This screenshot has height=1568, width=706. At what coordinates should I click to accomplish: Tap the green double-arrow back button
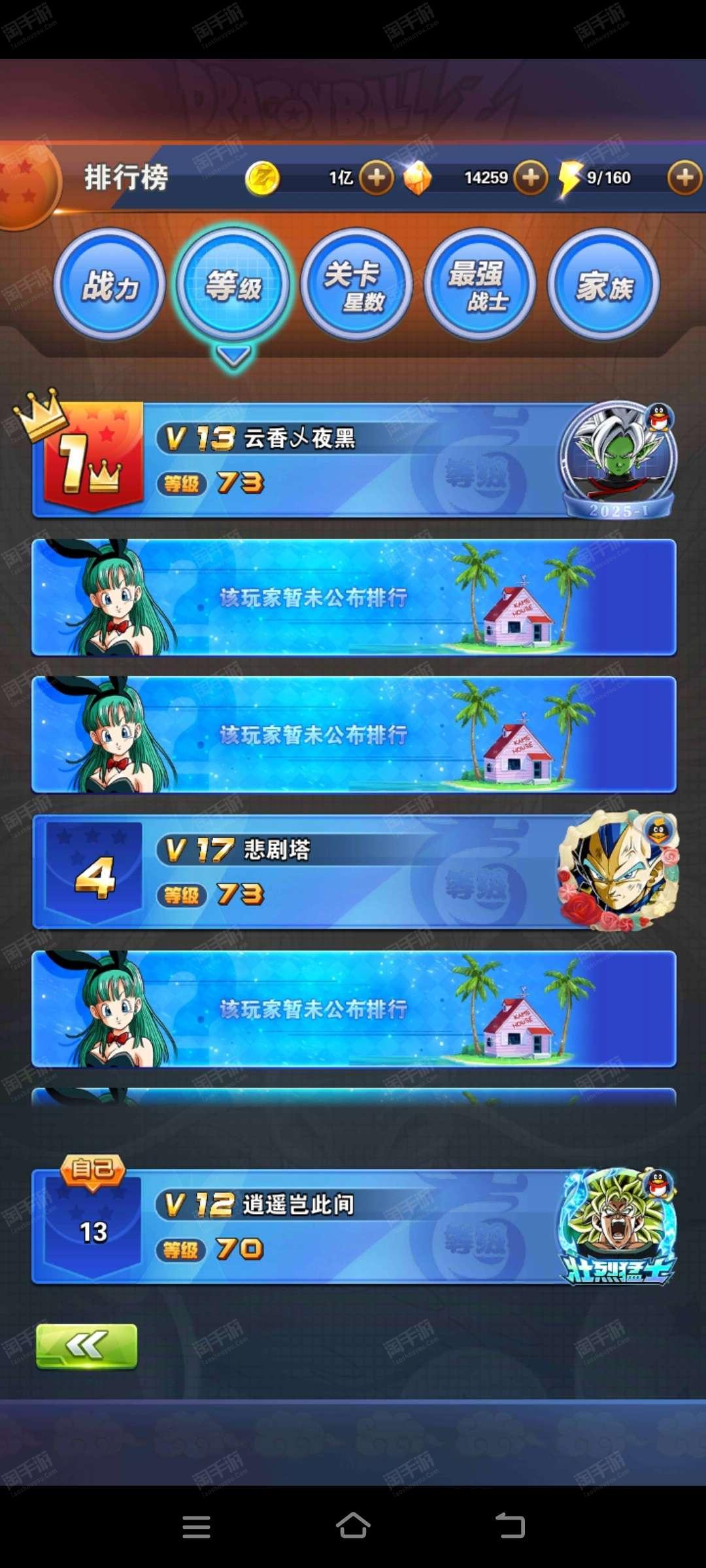[x=86, y=1346]
